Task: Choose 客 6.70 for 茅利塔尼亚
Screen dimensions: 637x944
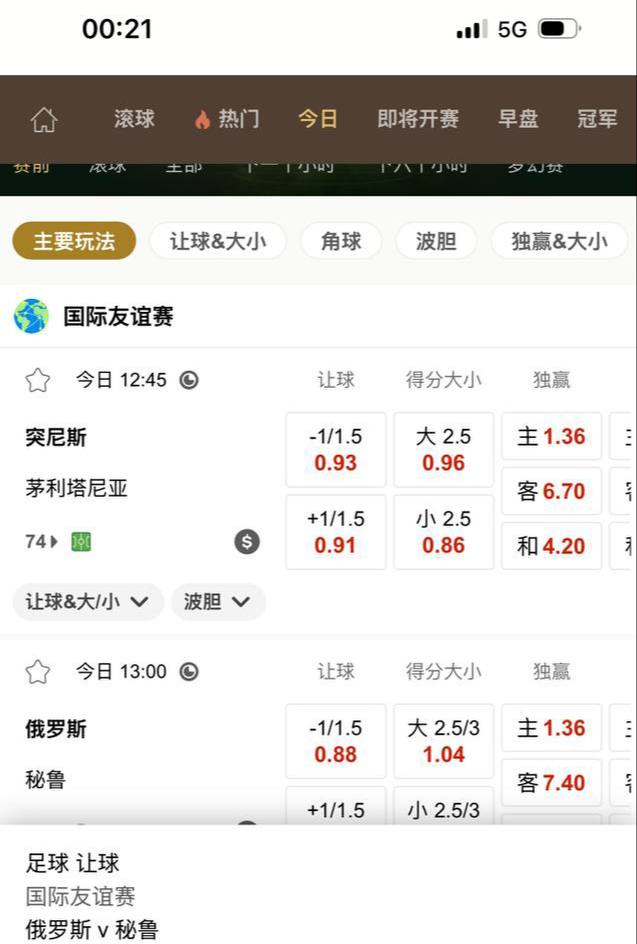Action: (551, 491)
